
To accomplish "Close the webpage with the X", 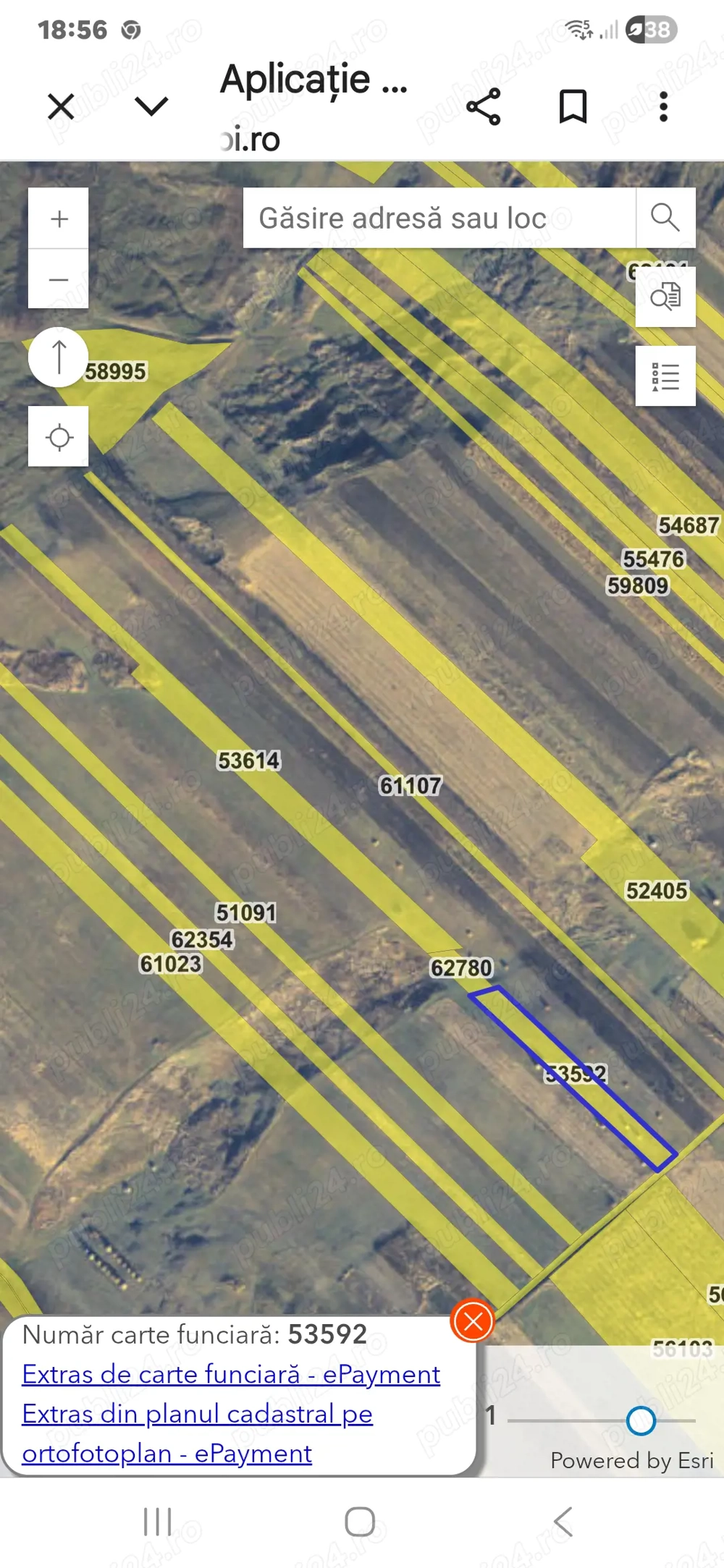I will (x=60, y=106).
